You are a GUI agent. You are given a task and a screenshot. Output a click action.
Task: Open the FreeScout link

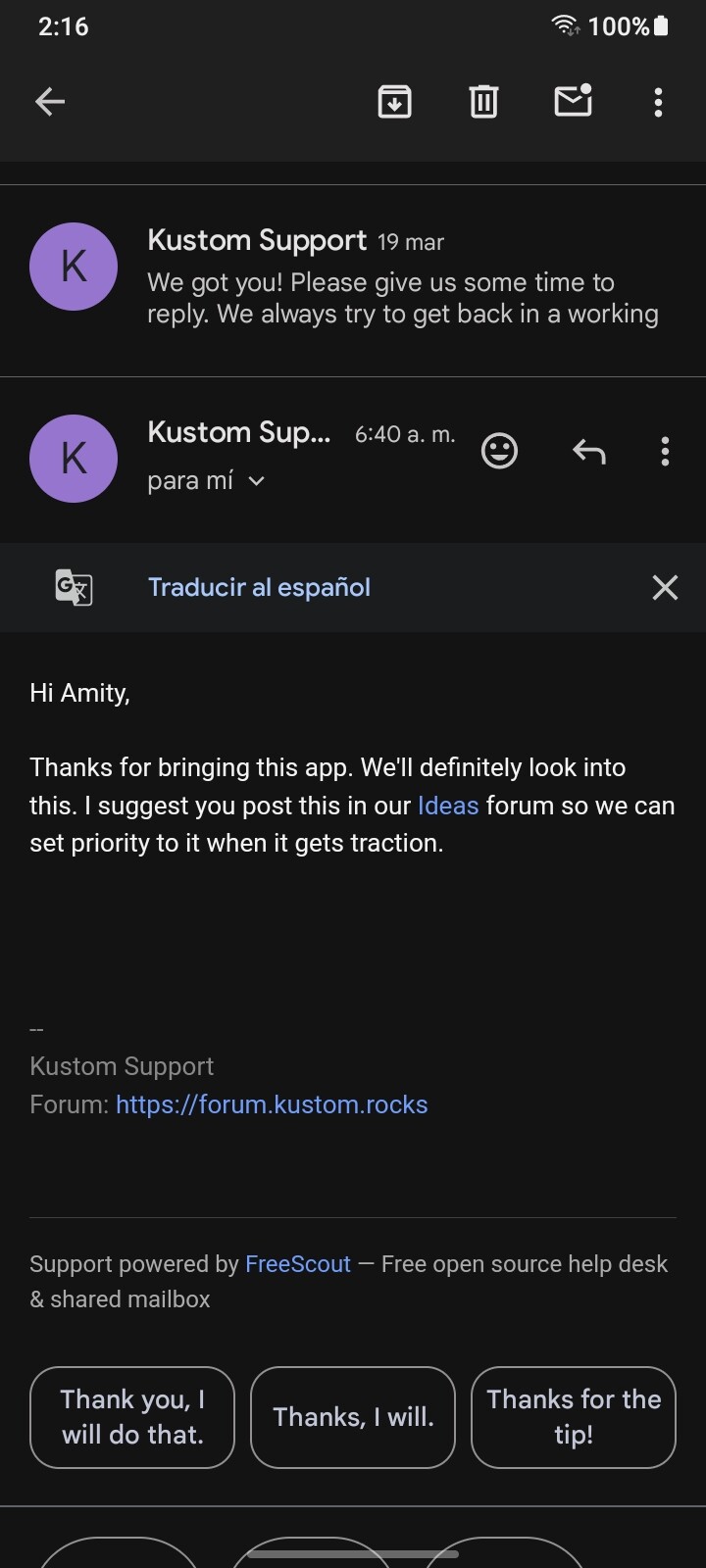297,1264
